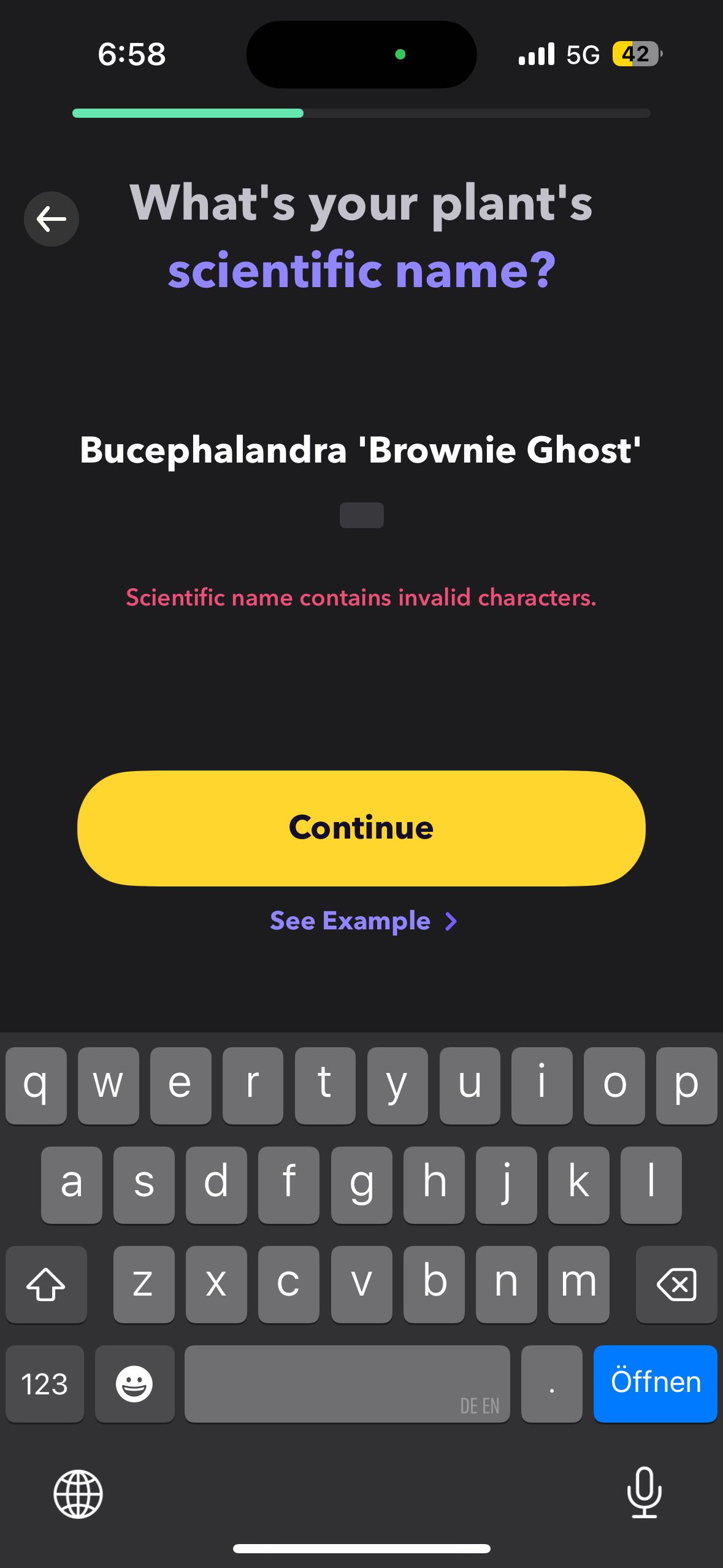The image size is (723, 1568).
Task: Switch keyboard language via globe icon
Action: (78, 1494)
